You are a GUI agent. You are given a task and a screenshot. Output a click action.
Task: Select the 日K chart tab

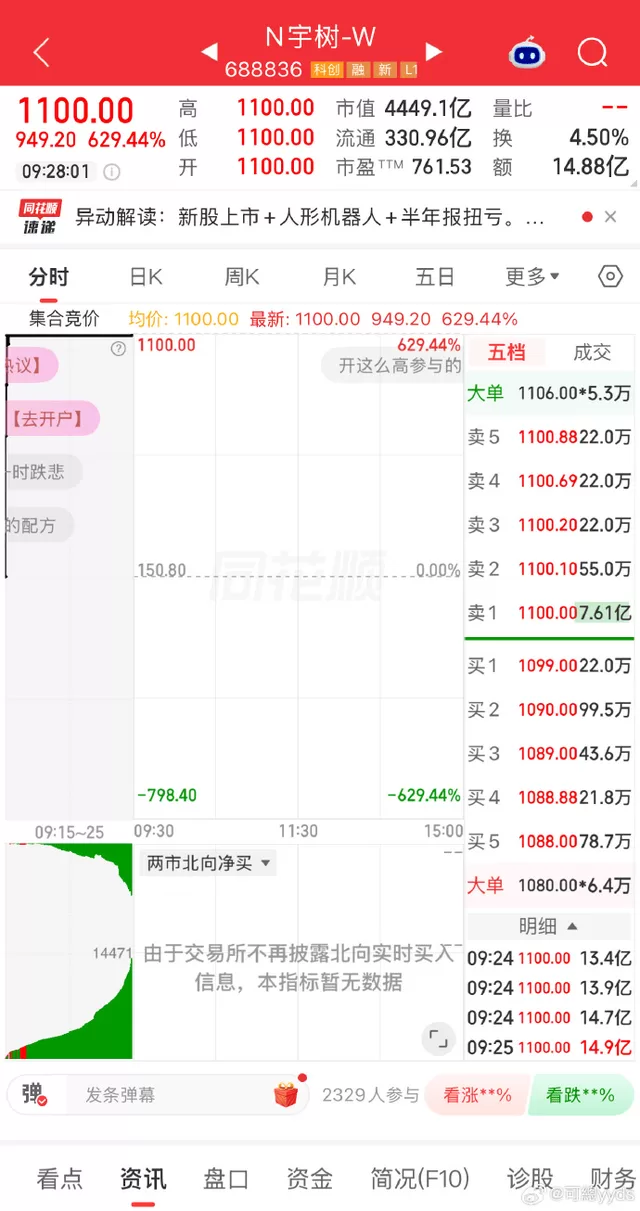coord(146,277)
